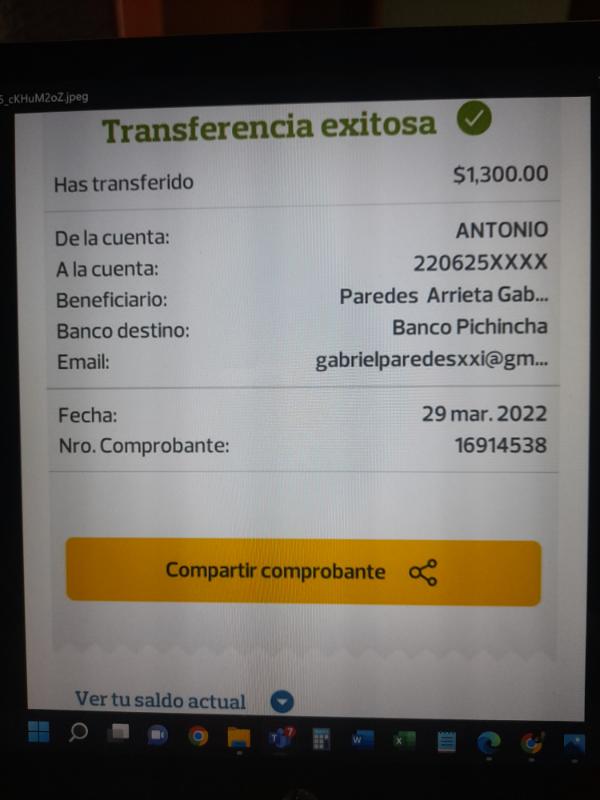The height and width of the screenshot is (800, 600).
Task: Launch the Calculator from the taskbar
Action: tap(321, 739)
